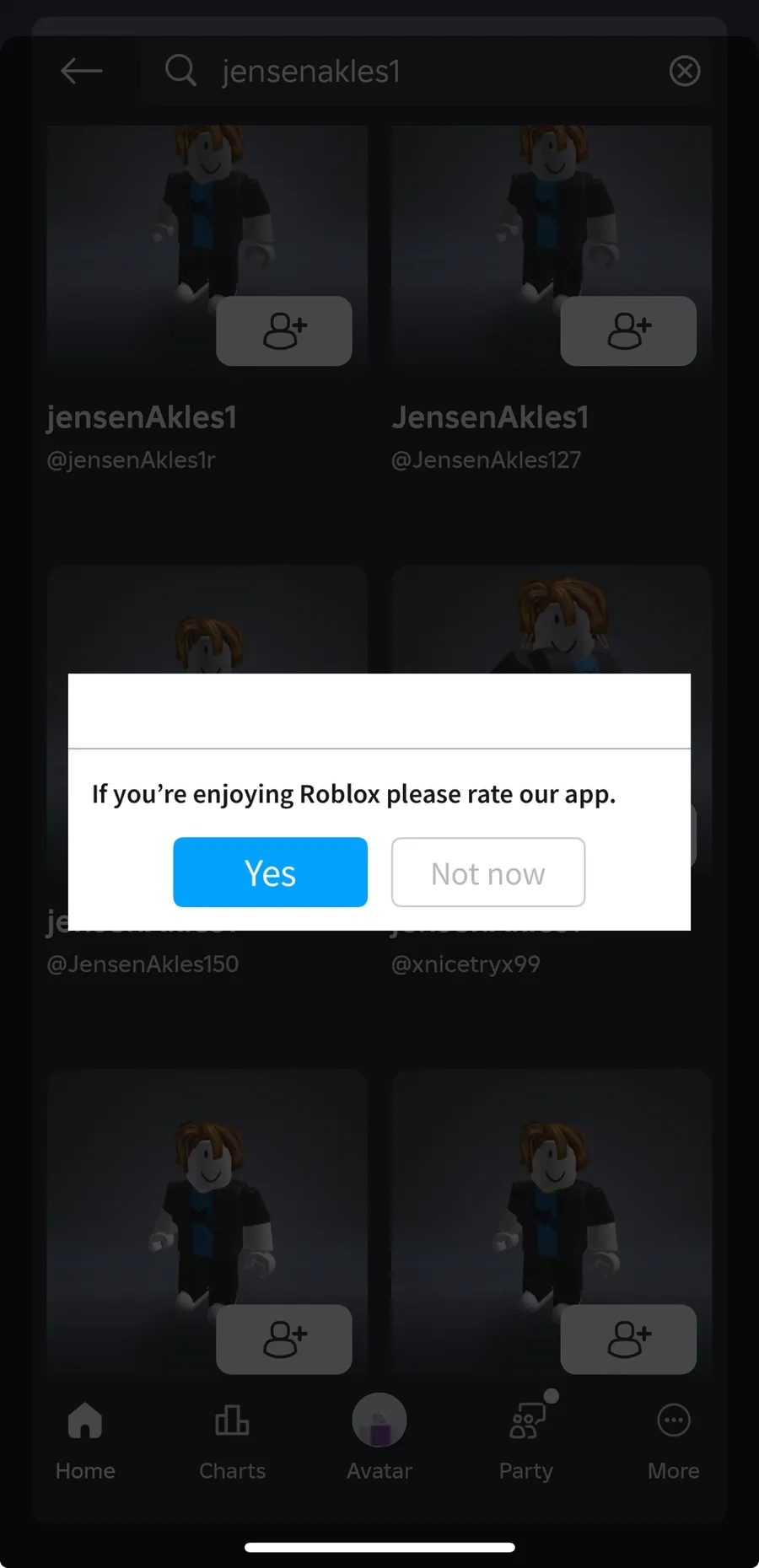The width and height of the screenshot is (759, 1568).
Task: Open the @jensenAkles1r profile card
Action: 207,299
